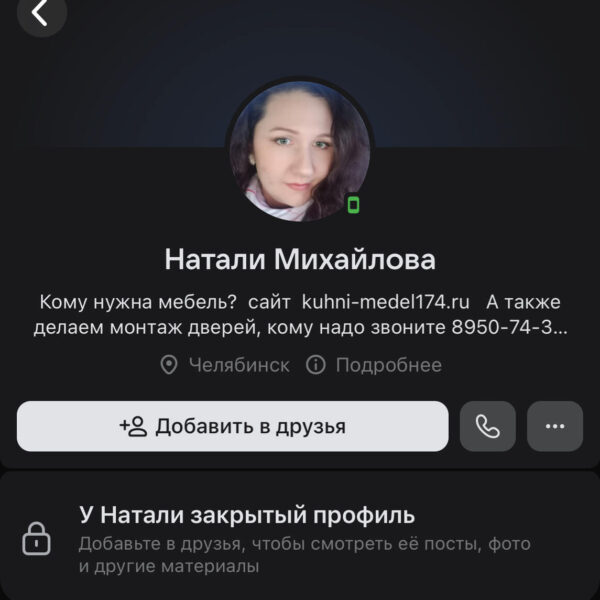Call Натали via the phone icon
The image size is (600, 600).
488,426
